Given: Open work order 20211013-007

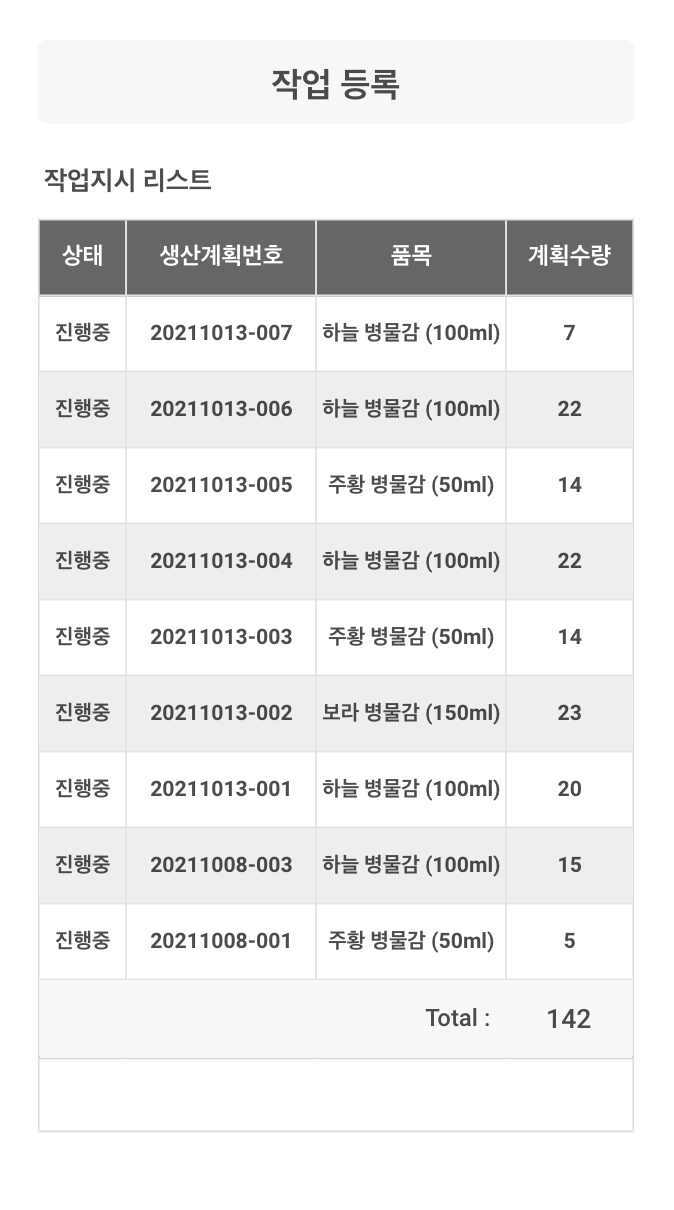Looking at the screenshot, I should click(336, 333).
